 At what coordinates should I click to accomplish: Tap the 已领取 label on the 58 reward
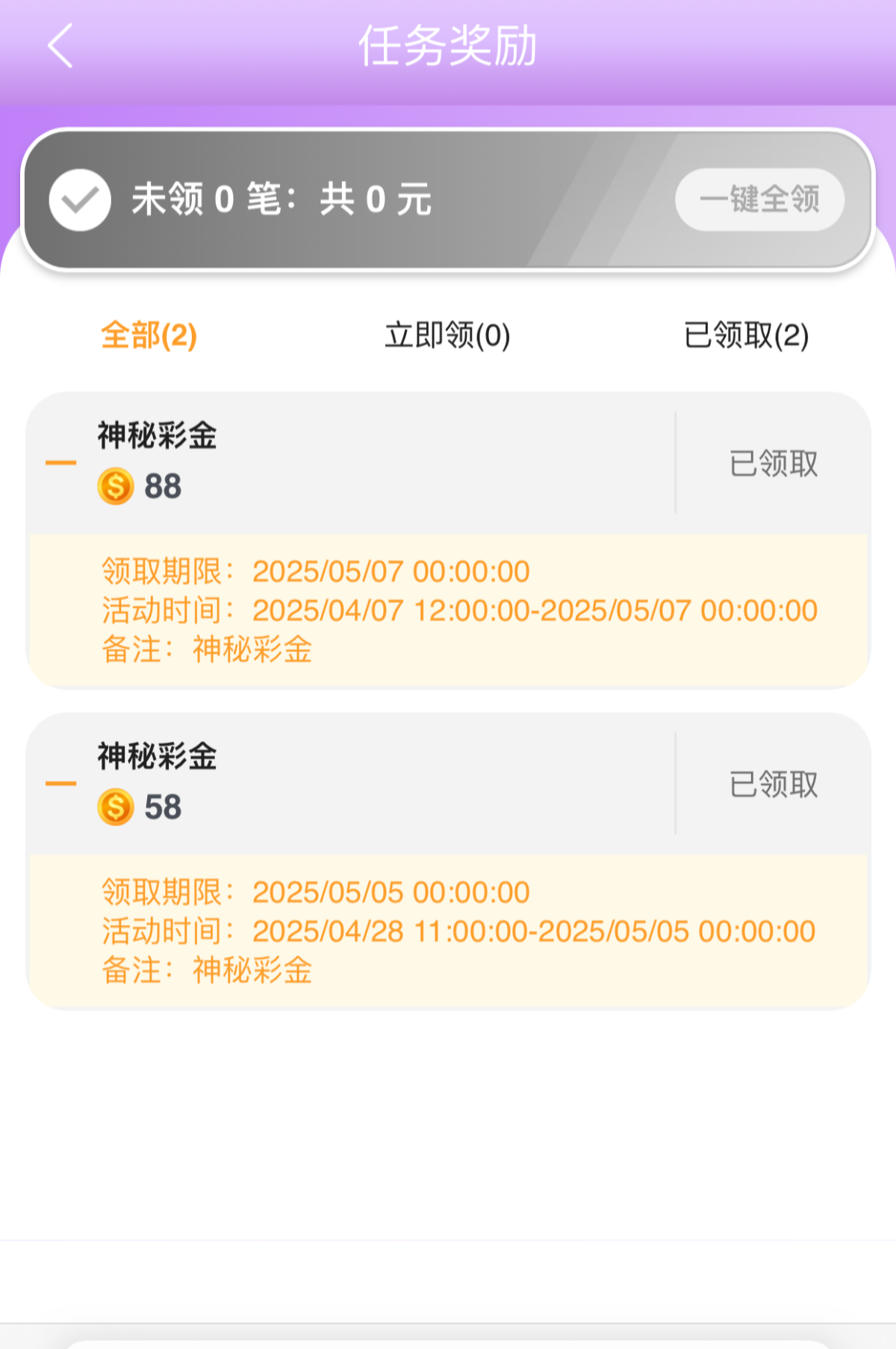(x=774, y=785)
